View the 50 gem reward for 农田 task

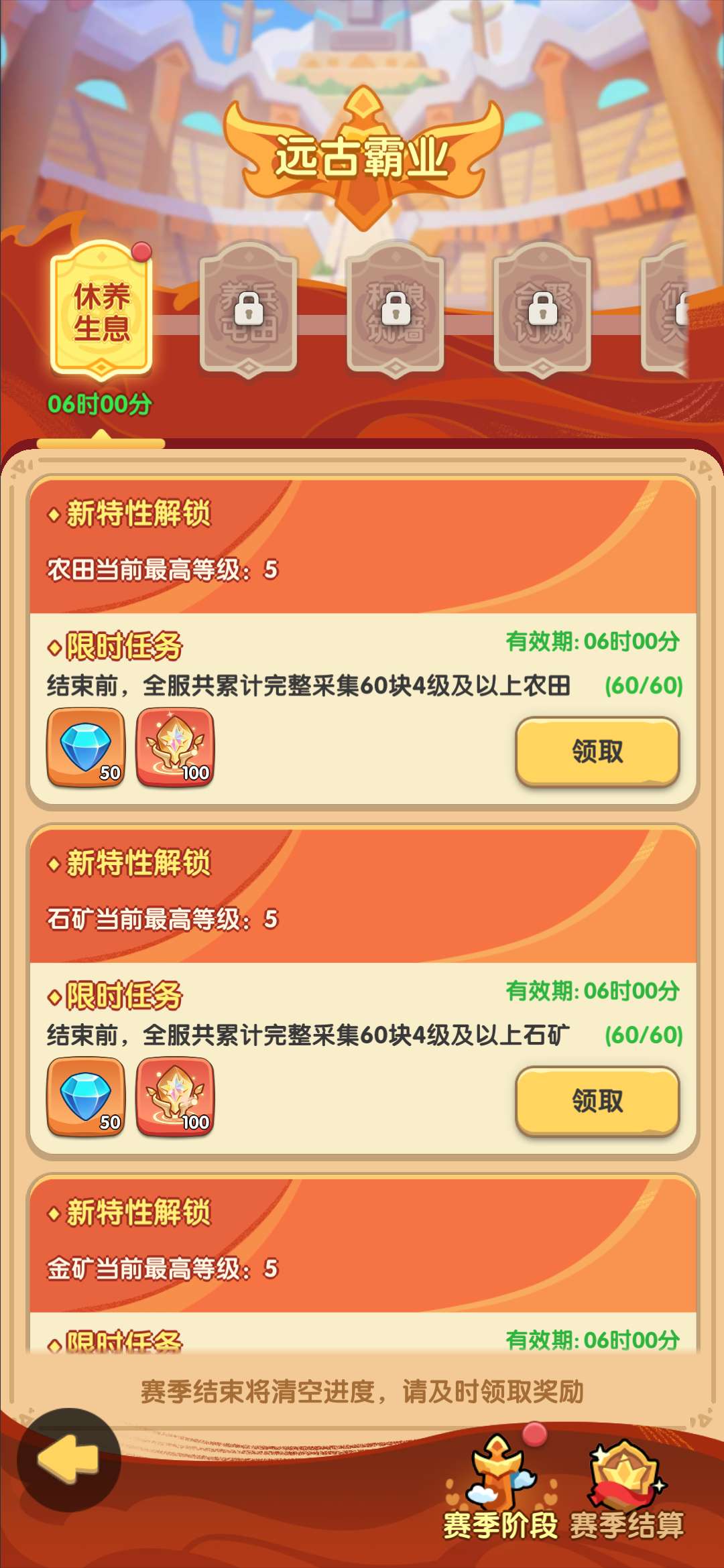coord(86,747)
